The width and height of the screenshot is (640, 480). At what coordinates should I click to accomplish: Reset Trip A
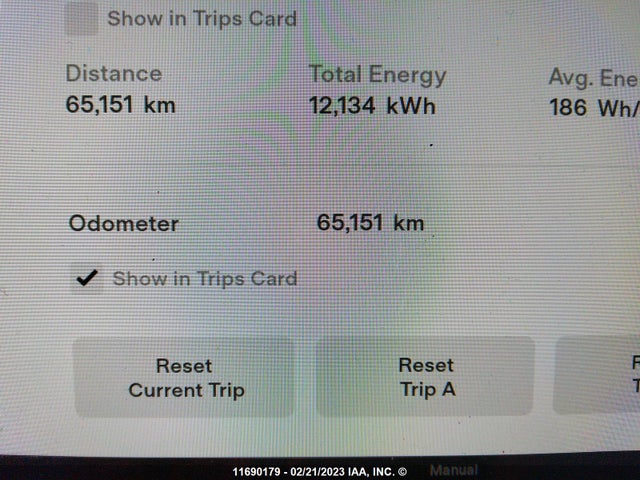click(x=426, y=377)
